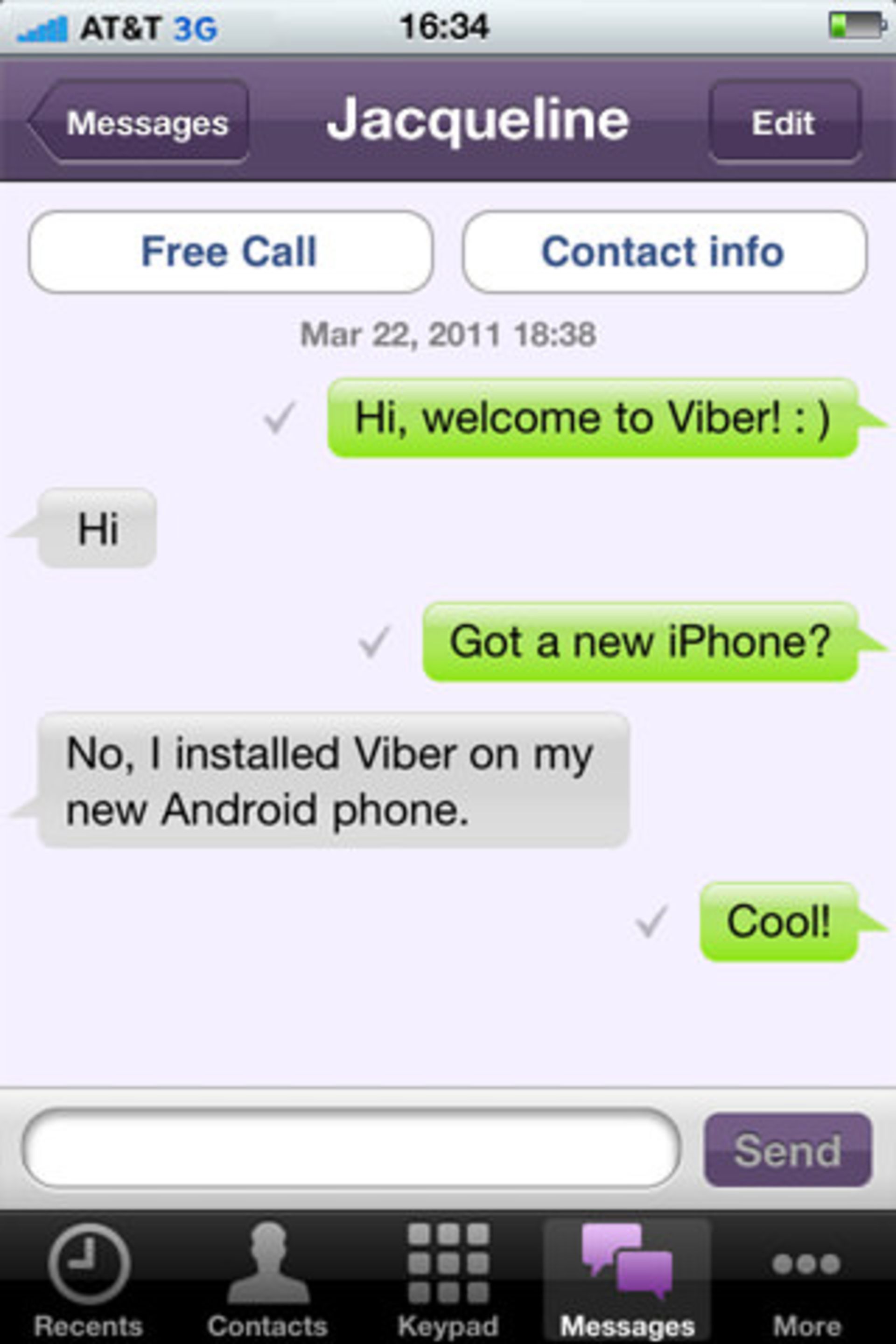Tap the Edit button

[784, 122]
